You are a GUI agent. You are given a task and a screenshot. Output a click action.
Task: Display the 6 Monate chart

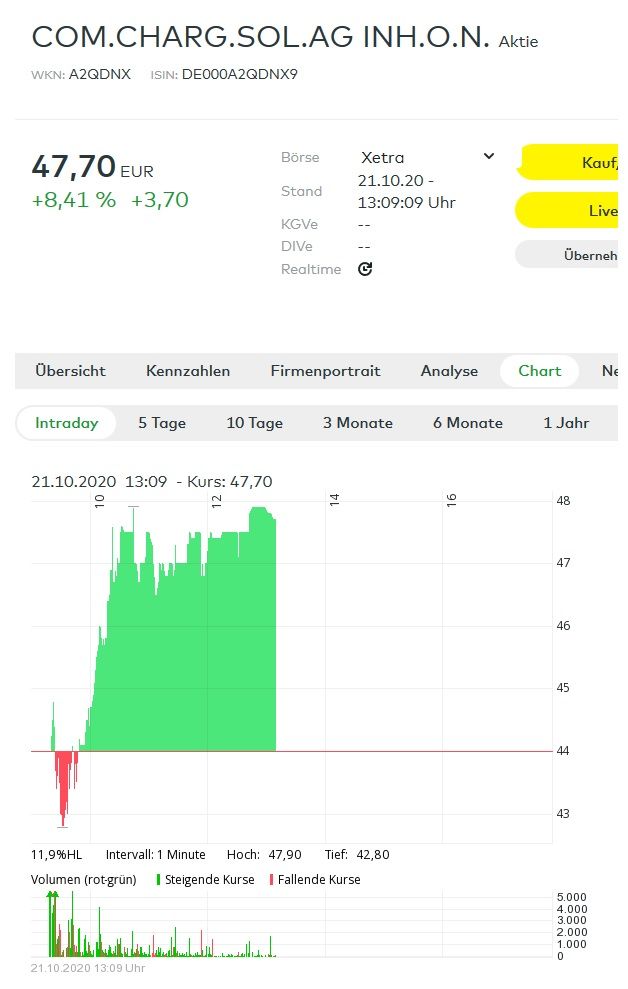coord(467,423)
